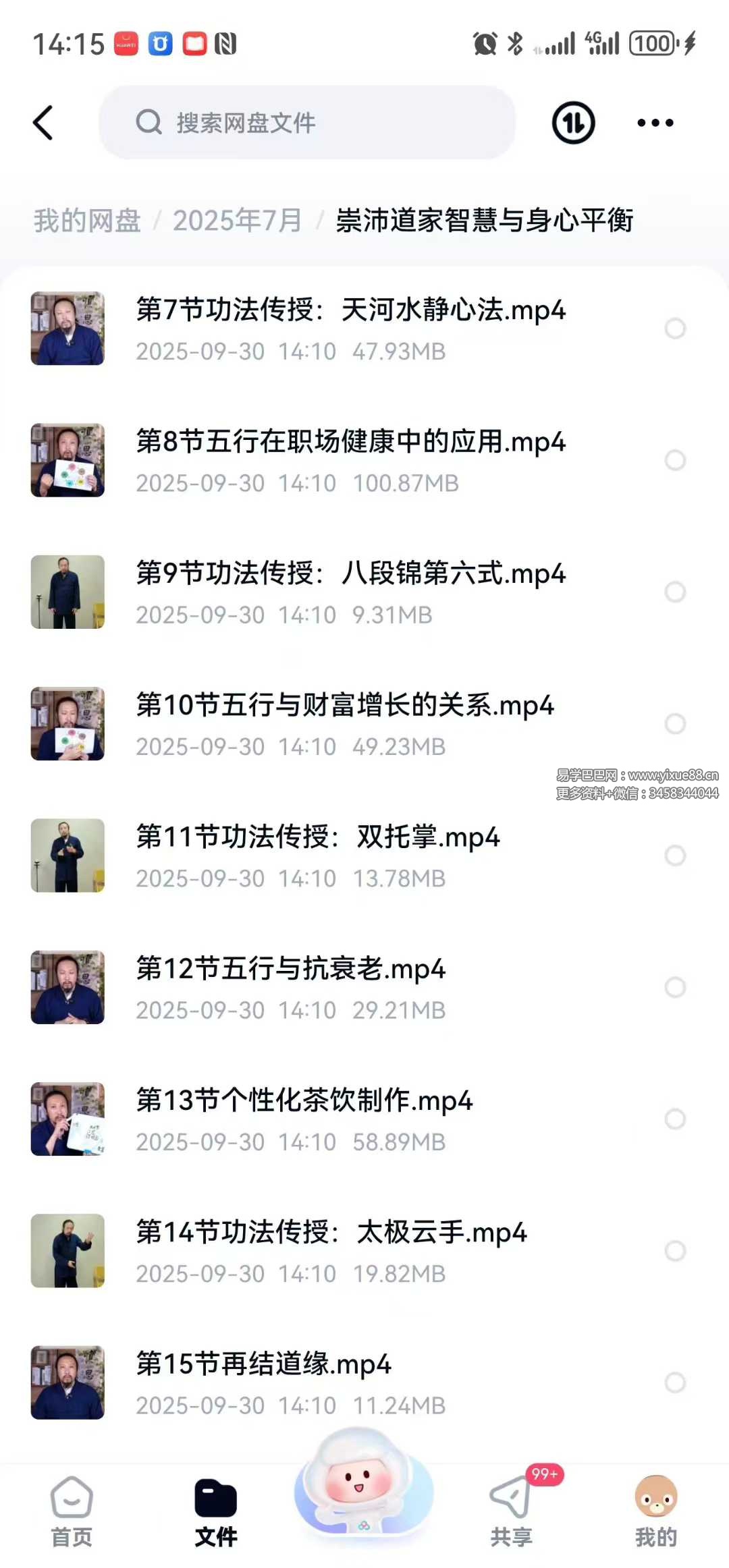Image resolution: width=729 pixels, height=1568 pixels.
Task: Go back using the back arrow
Action: (x=43, y=123)
